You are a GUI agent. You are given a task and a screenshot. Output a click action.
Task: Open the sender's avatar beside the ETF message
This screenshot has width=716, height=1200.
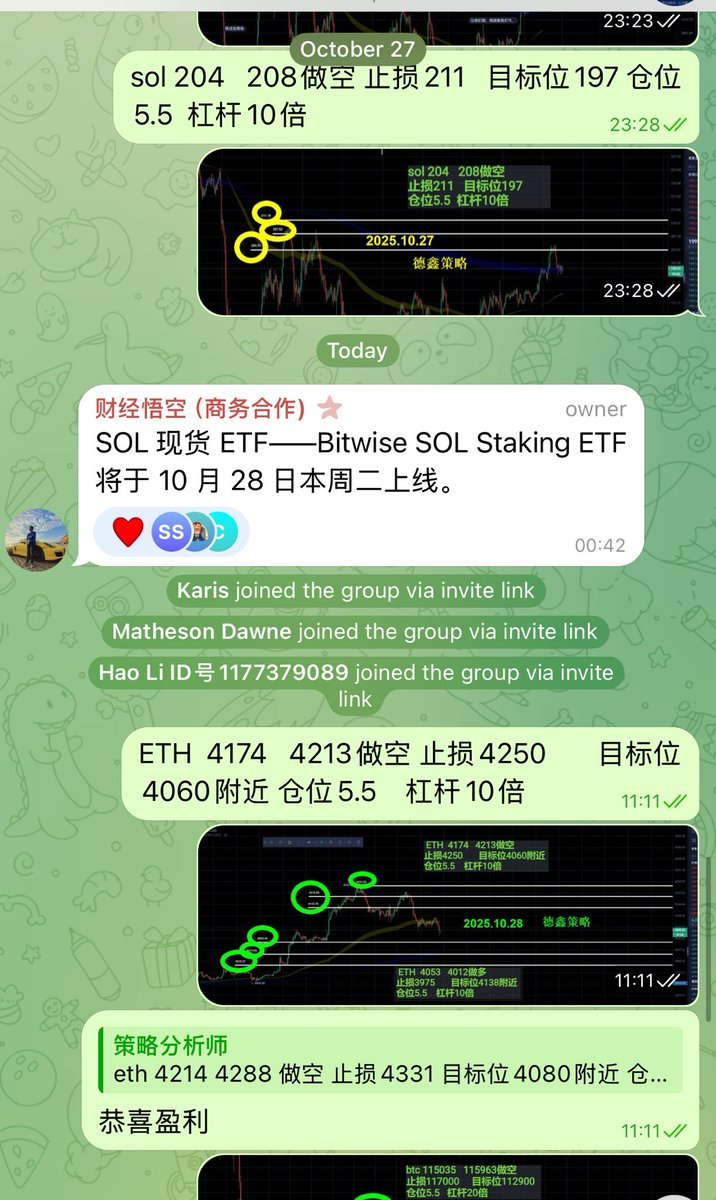click(37, 540)
